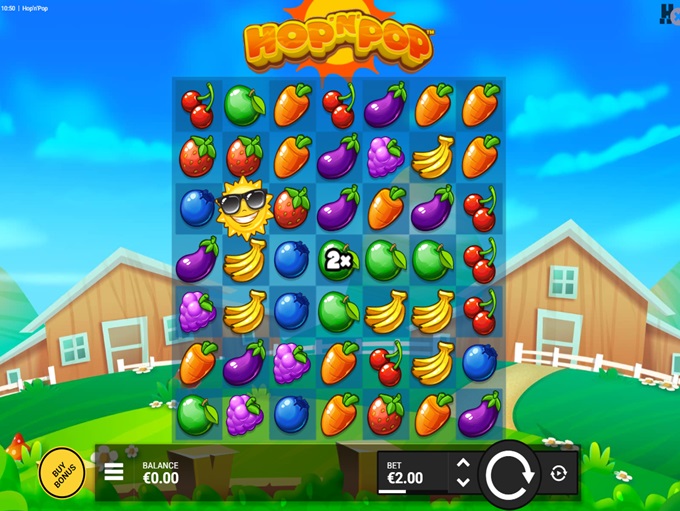The image size is (680, 511).
Task: Tap the Buy Bonus button
Action: (x=62, y=472)
